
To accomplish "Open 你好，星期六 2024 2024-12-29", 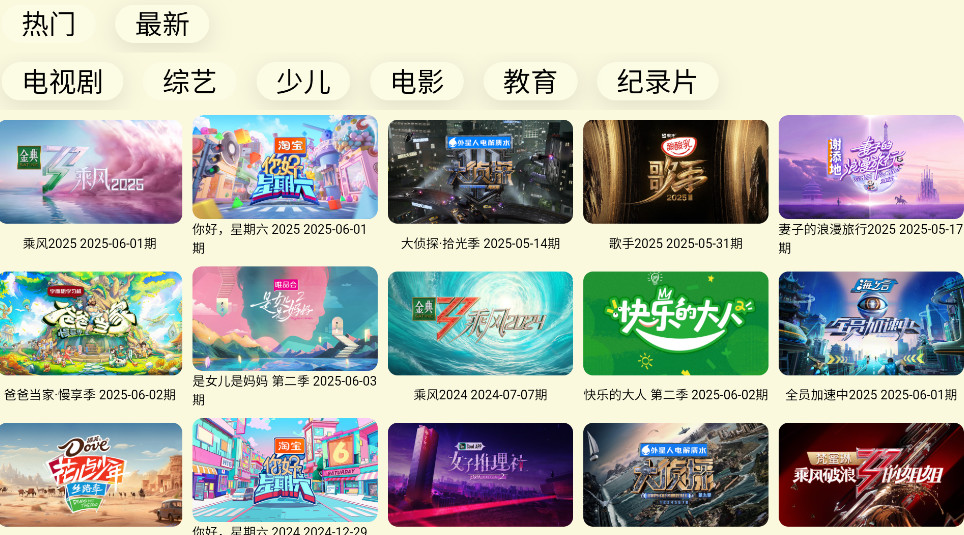I will pyautogui.click(x=285, y=470).
